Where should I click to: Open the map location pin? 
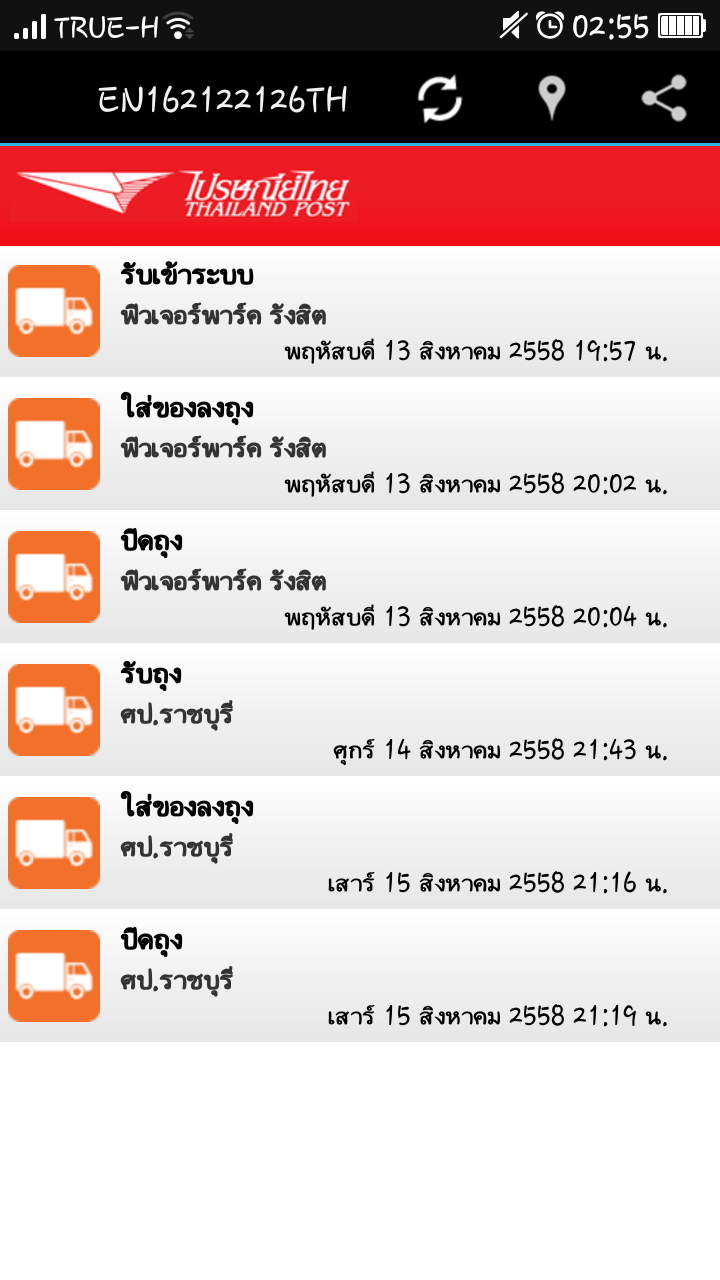(551, 98)
